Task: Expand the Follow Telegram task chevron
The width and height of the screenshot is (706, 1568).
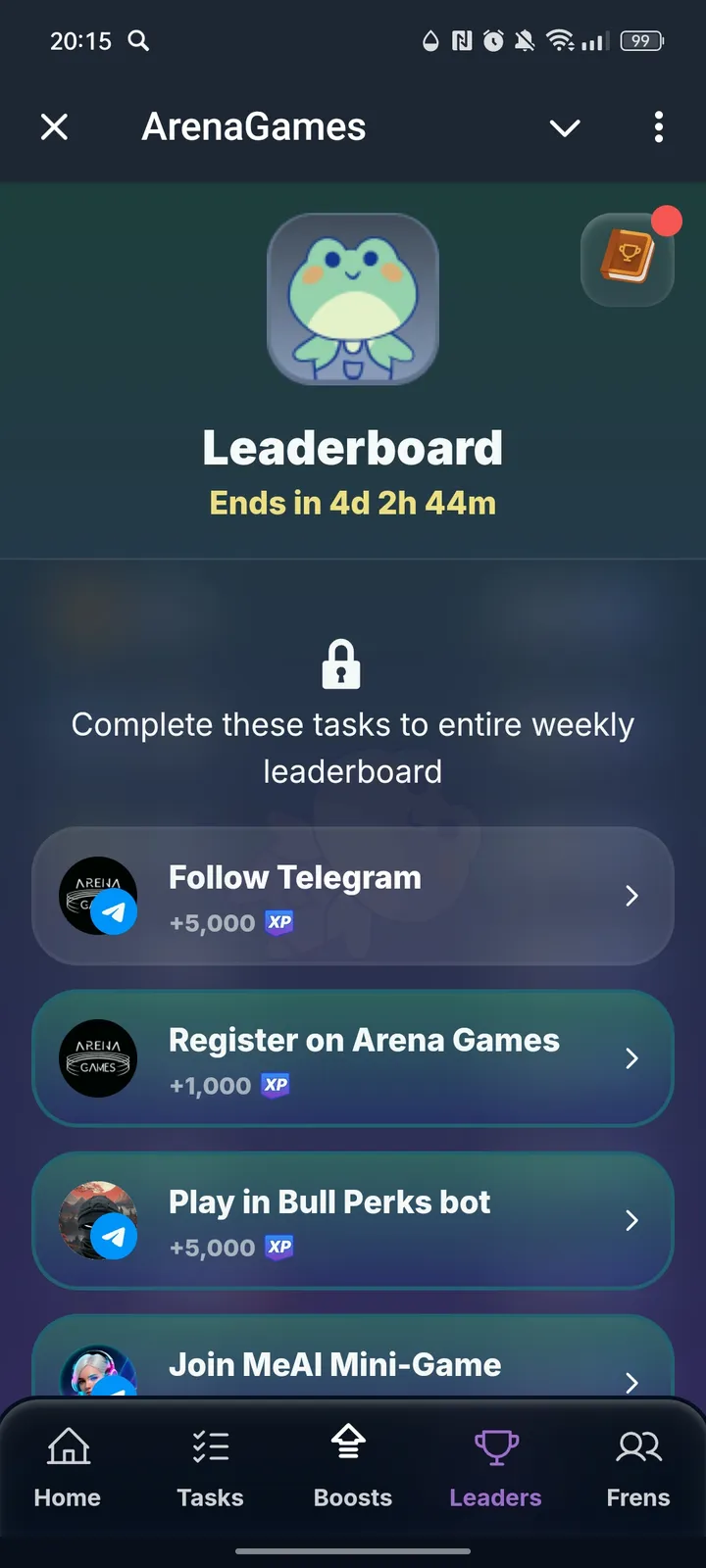Action: 633,896
